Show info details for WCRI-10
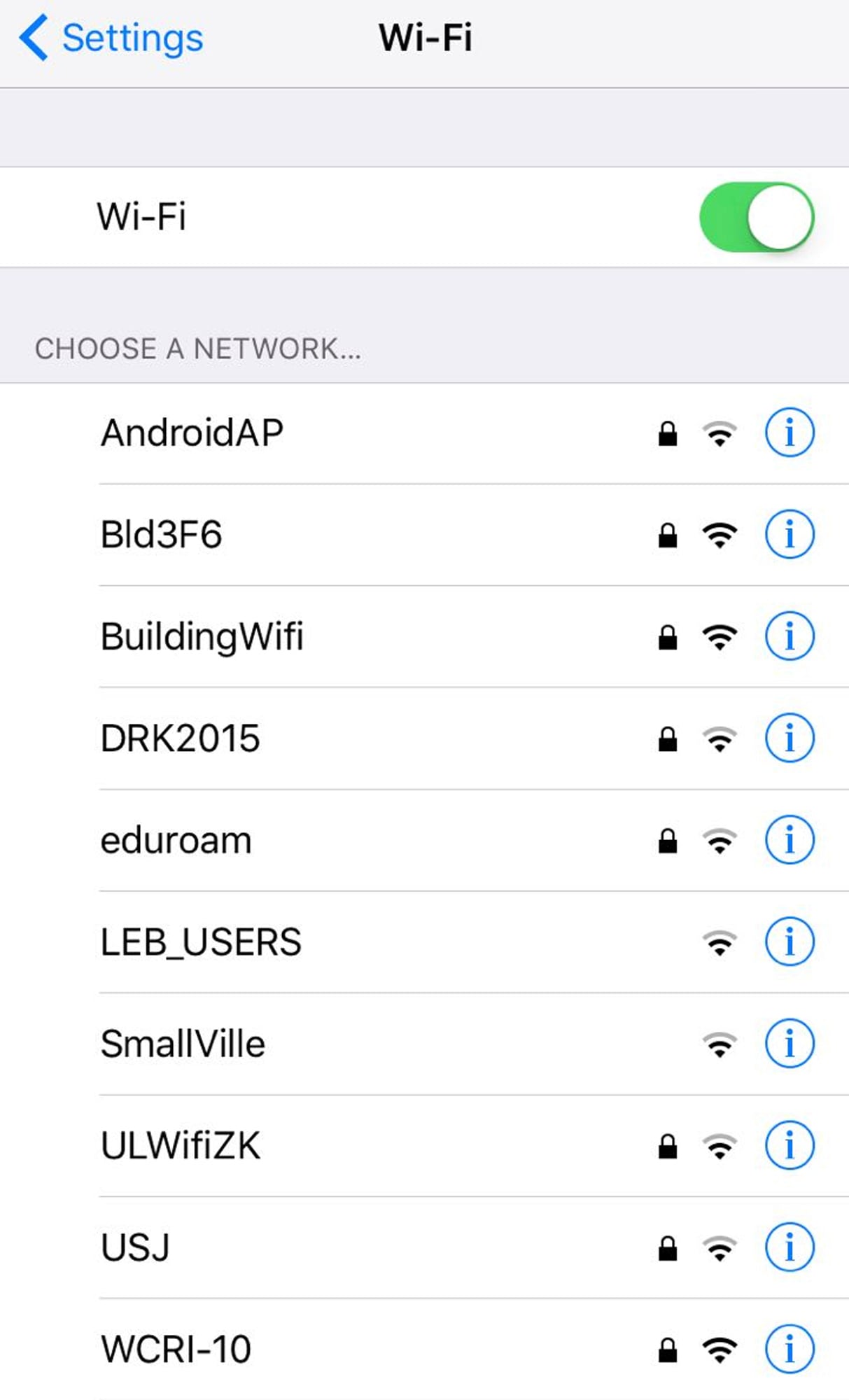 (790, 1350)
